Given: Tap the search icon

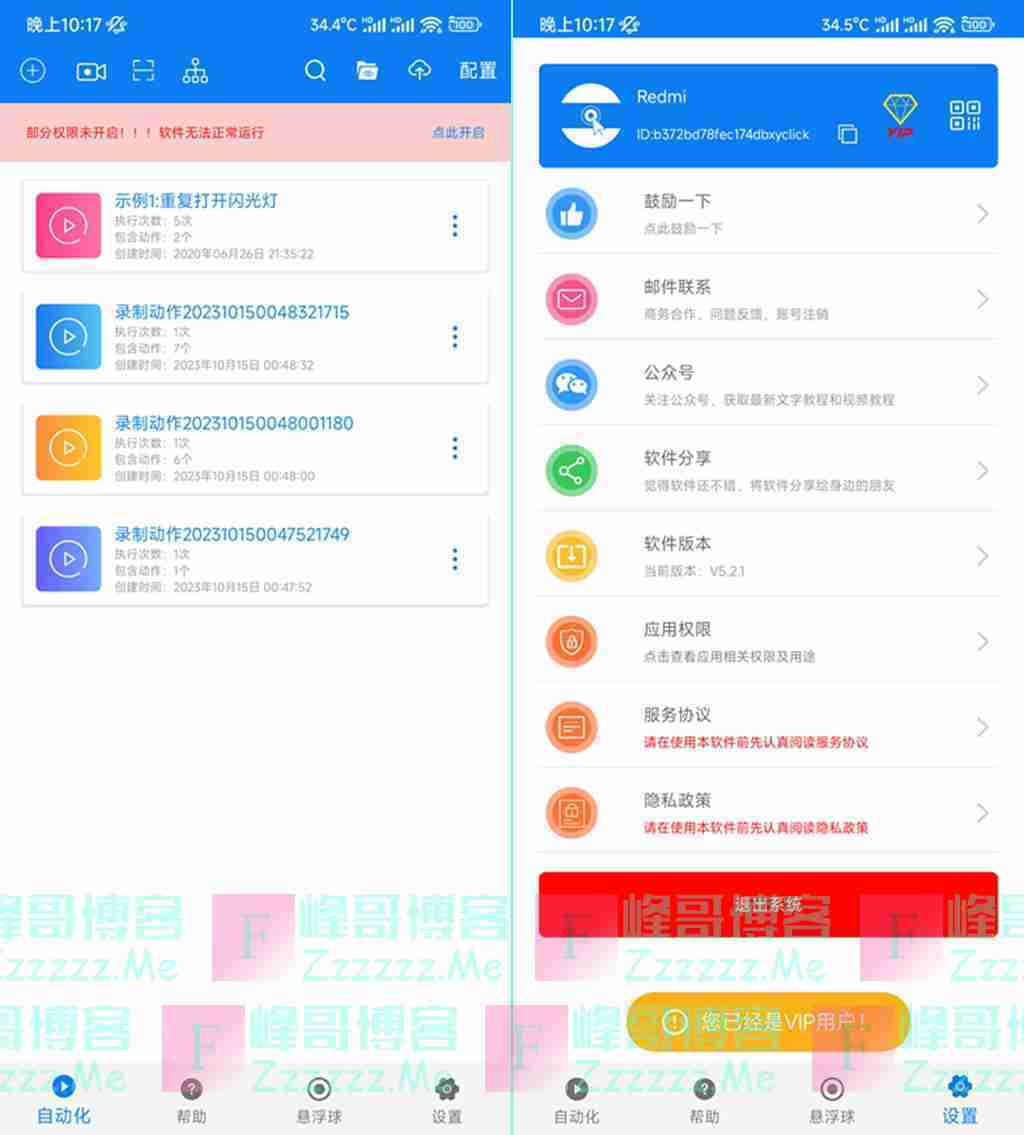Looking at the screenshot, I should (316, 71).
